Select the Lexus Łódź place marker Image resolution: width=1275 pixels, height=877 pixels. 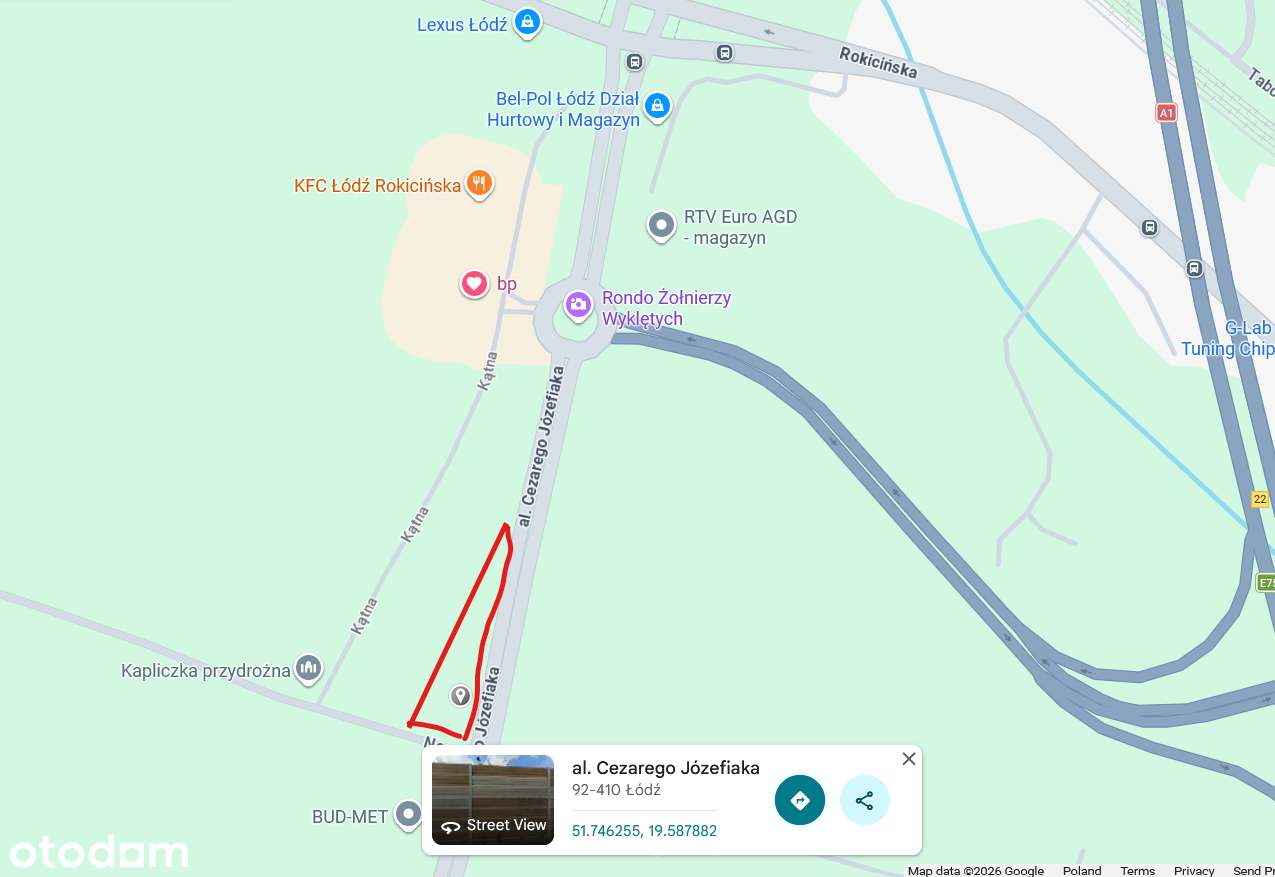tap(527, 22)
